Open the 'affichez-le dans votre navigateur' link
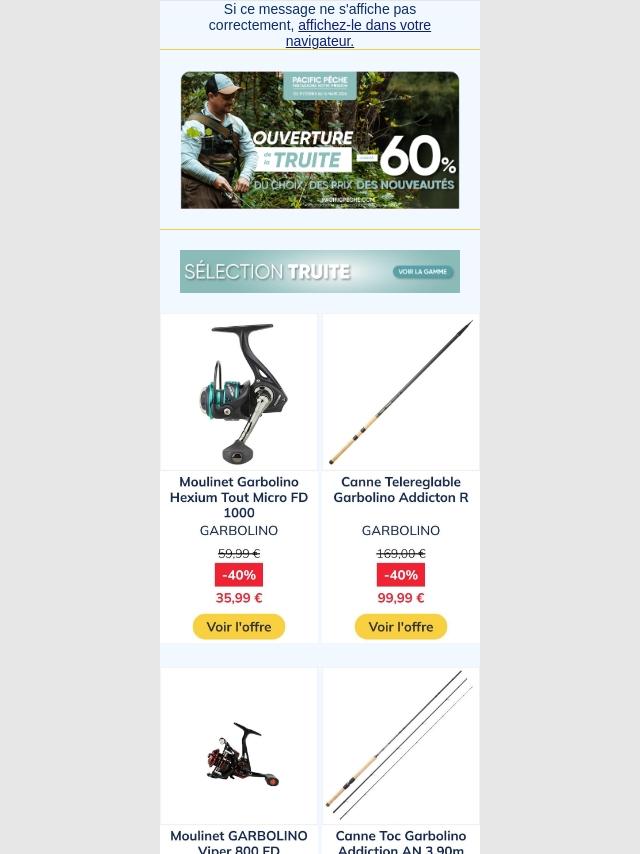 [363, 33]
